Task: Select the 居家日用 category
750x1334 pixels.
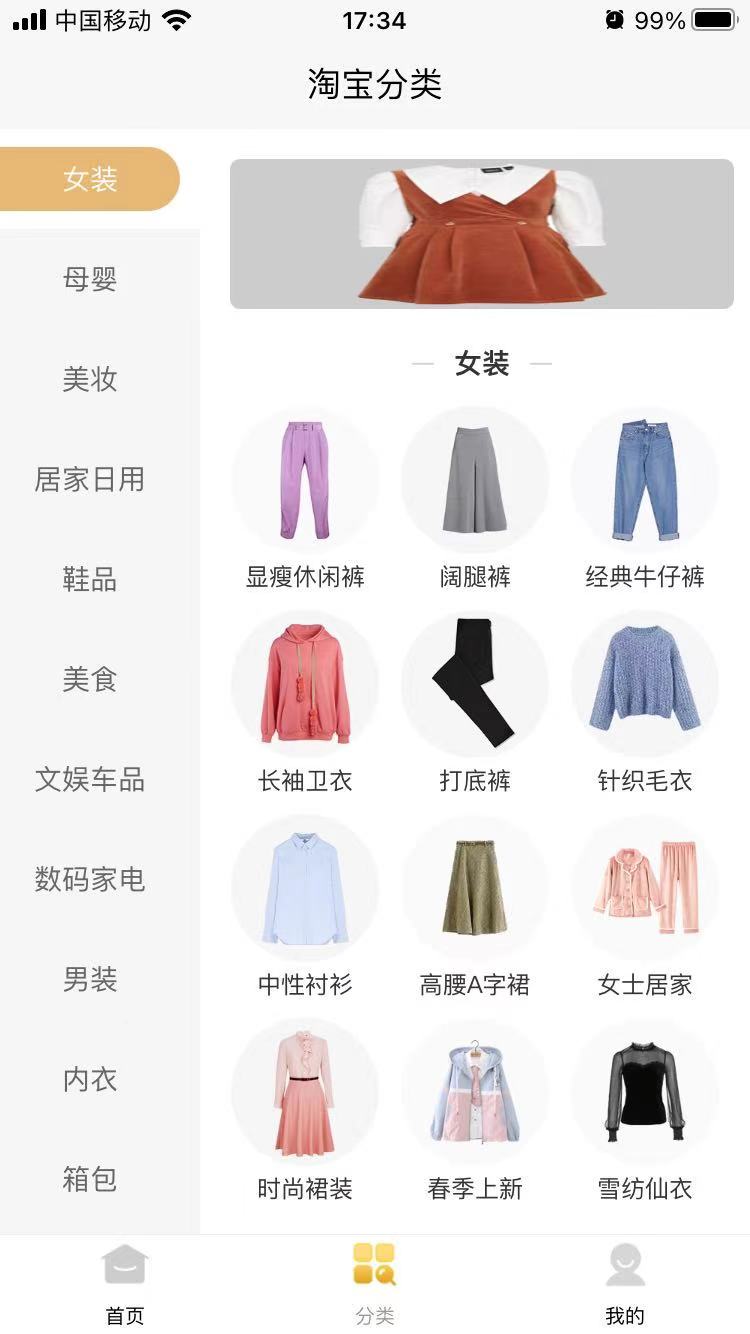Action: tap(90, 480)
